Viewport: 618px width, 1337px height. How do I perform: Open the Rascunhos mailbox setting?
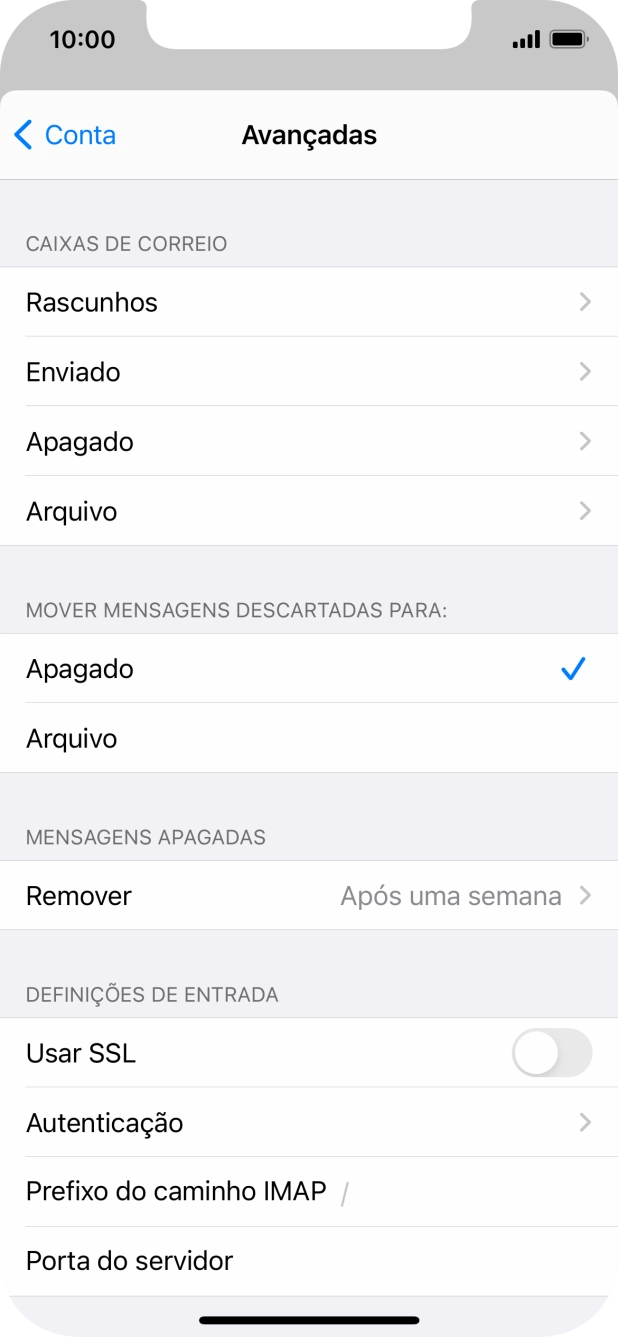pos(308,302)
